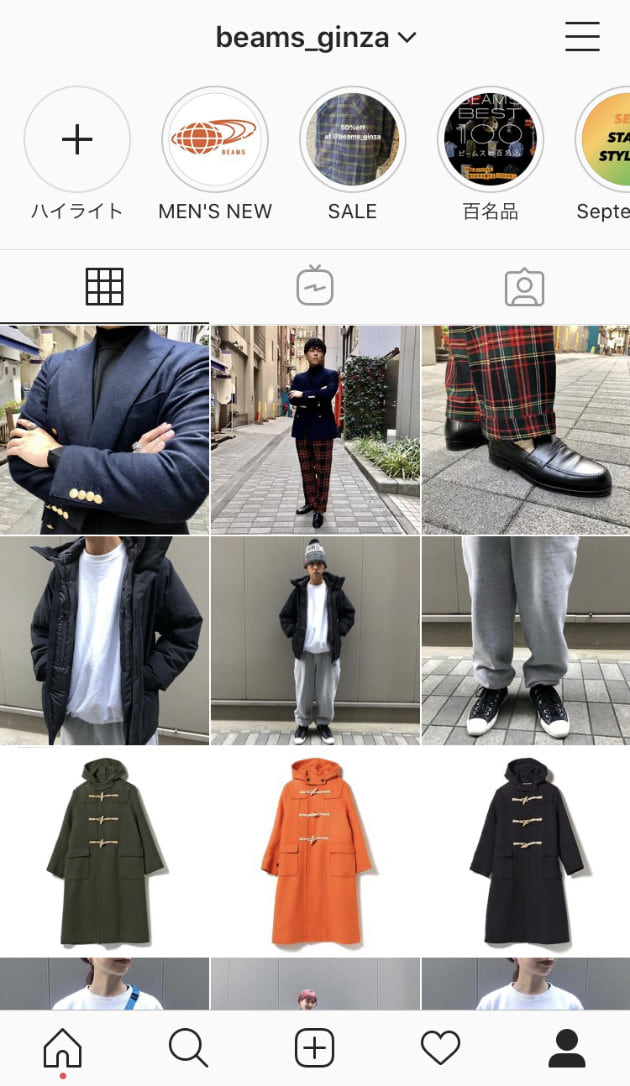Go to the home feed
This screenshot has height=1086, width=630.
pos(63,1047)
